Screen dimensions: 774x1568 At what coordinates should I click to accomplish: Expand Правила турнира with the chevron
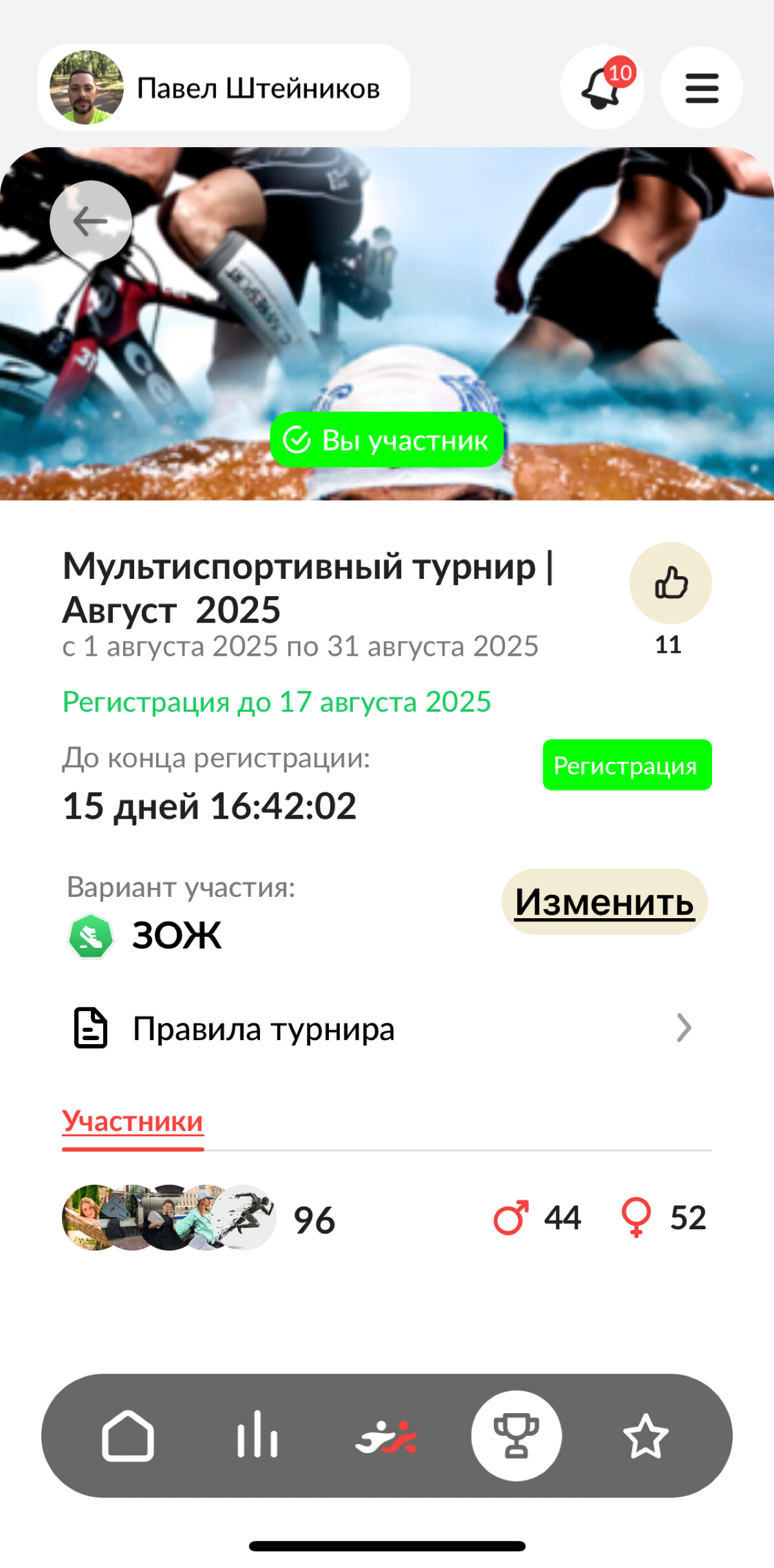[685, 1029]
